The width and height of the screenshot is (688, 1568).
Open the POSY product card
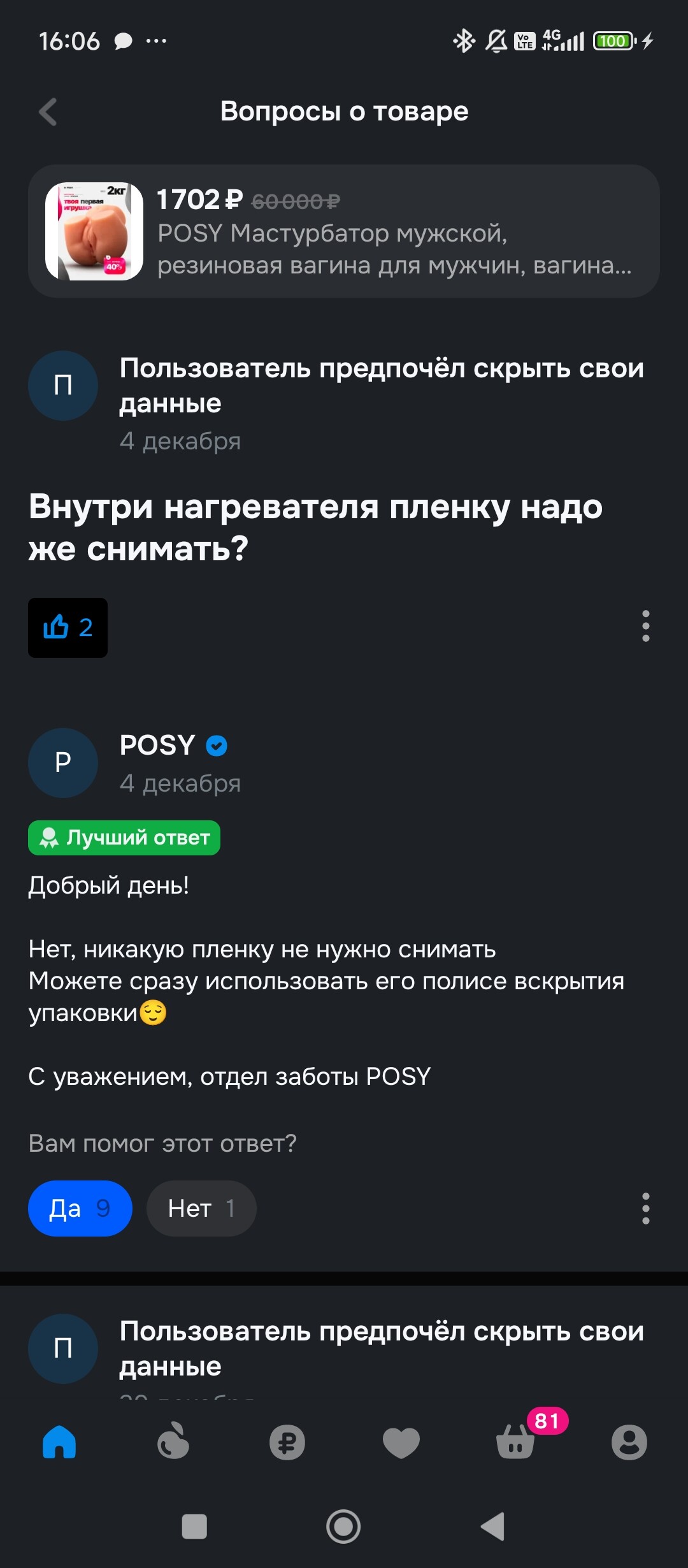coord(344,231)
